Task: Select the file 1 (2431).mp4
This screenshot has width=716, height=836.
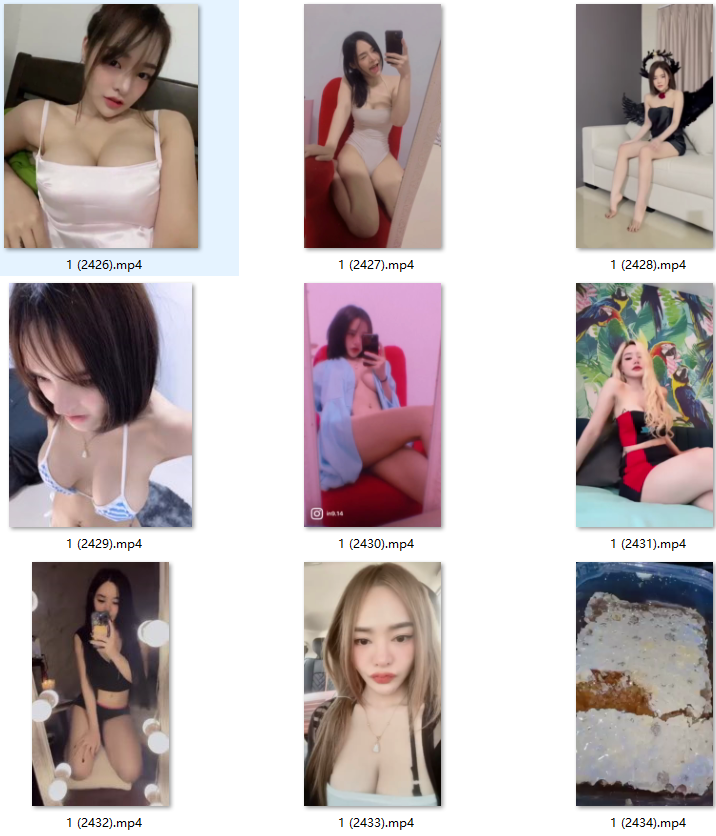Action: pos(645,405)
